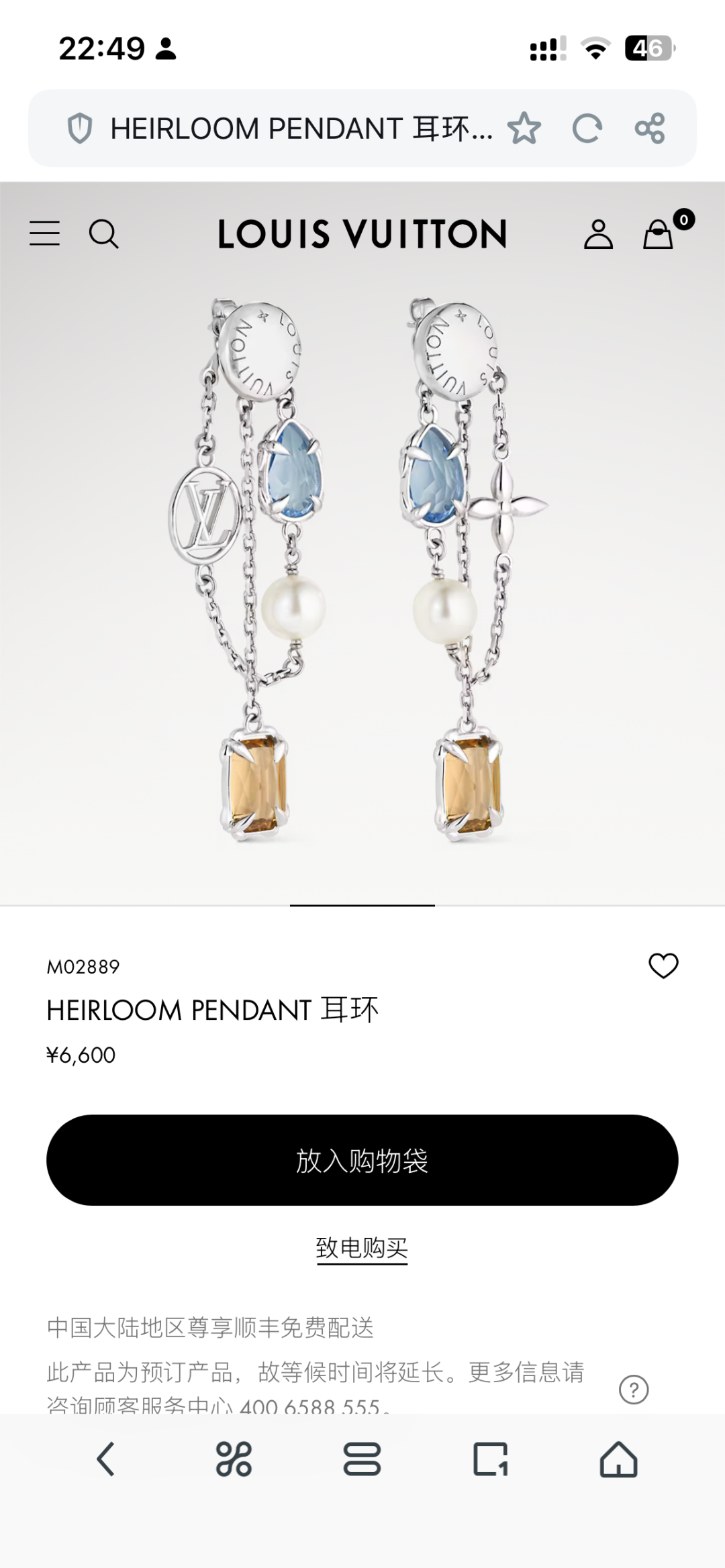Open the Louis Vuitton site search

click(x=103, y=234)
